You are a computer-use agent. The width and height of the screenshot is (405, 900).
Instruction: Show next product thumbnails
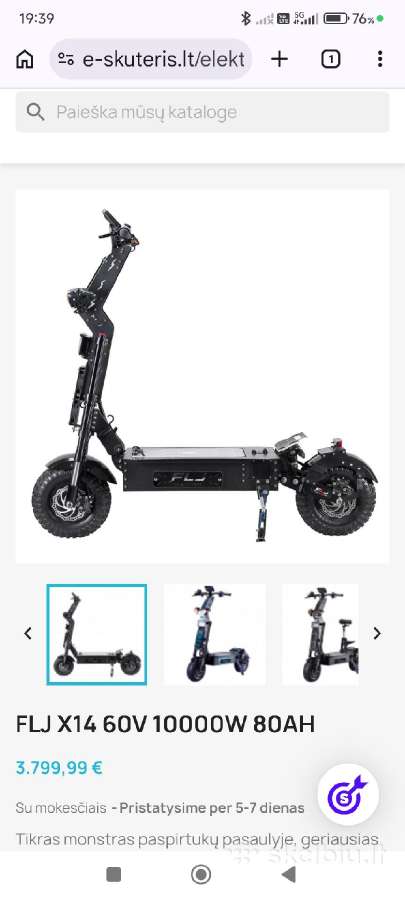pos(377,634)
